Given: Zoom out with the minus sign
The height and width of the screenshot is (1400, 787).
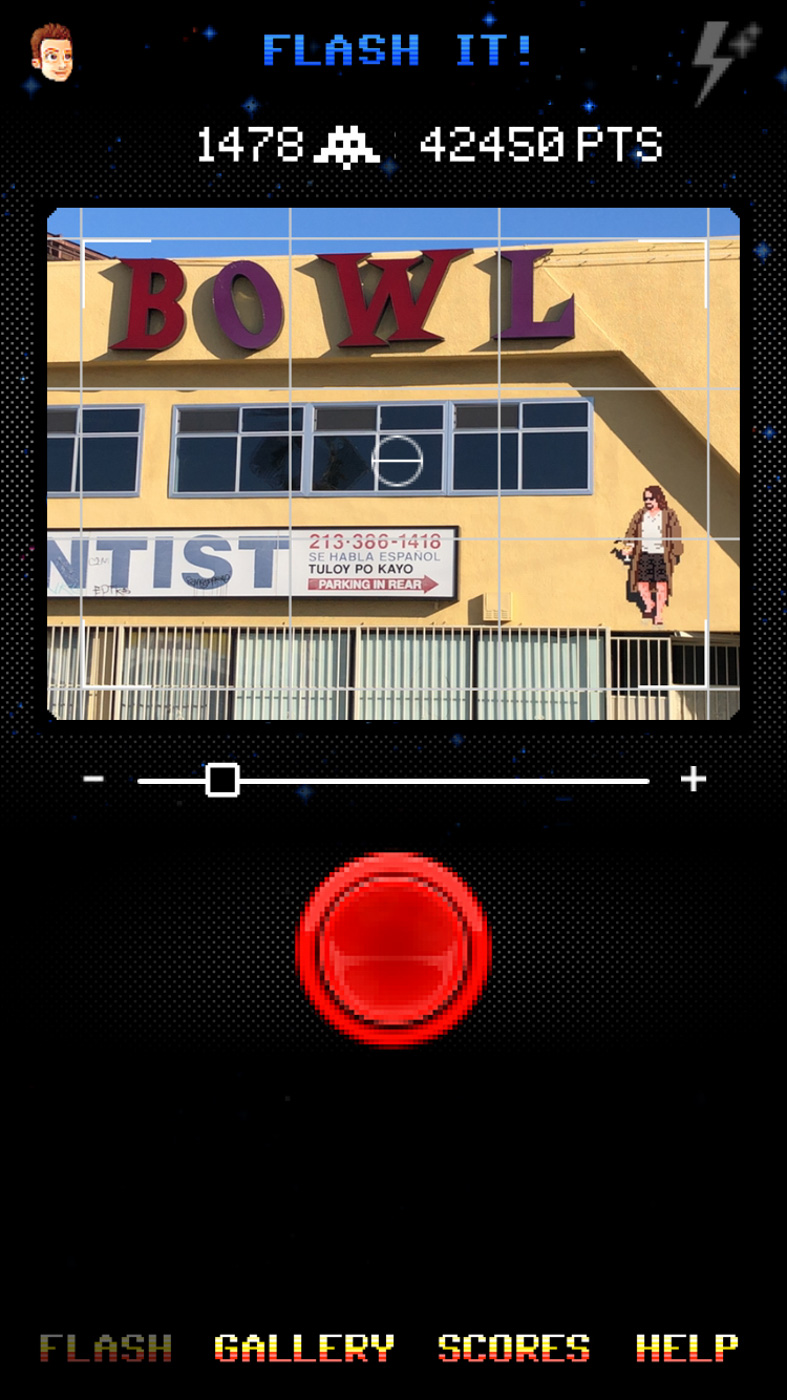Looking at the screenshot, I should tap(94, 779).
